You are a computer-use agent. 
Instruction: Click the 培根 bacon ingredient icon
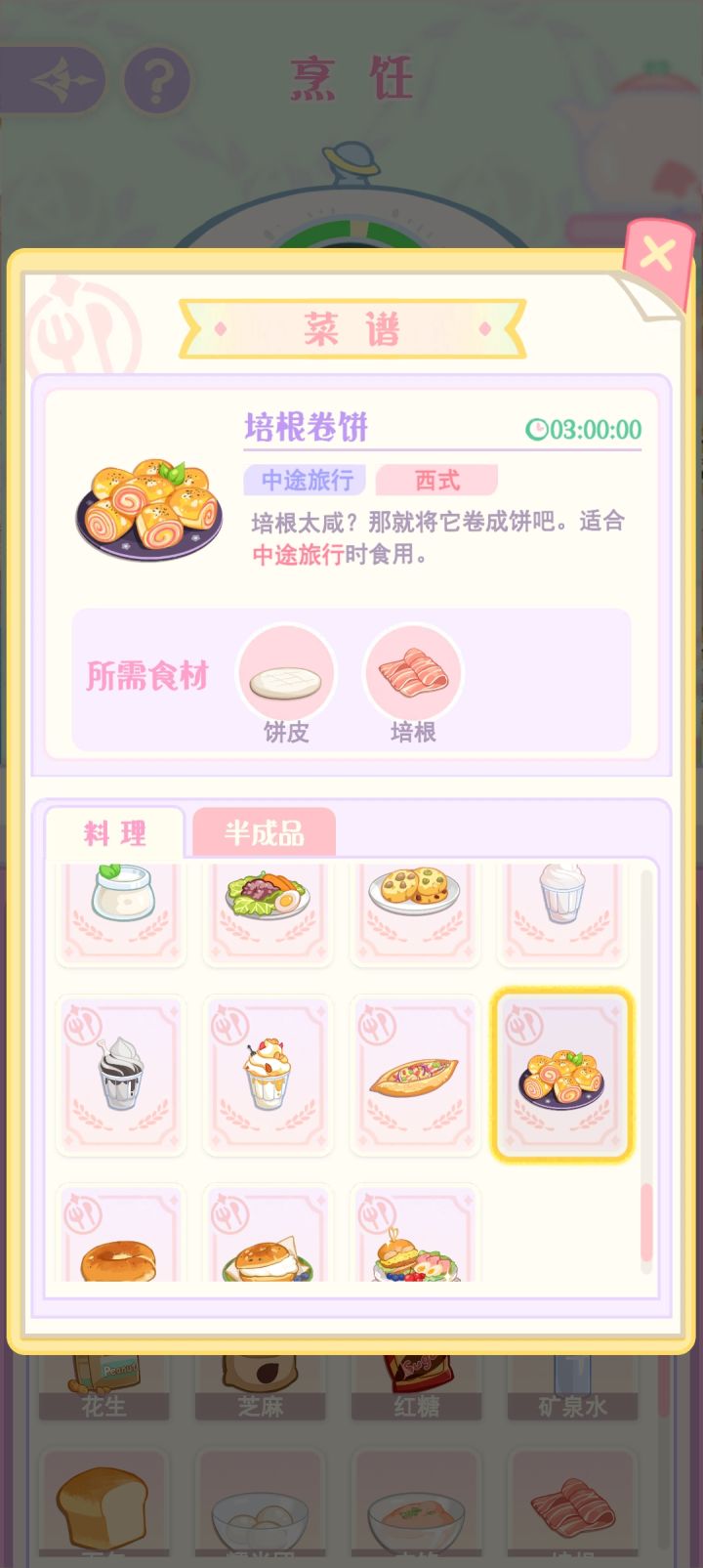click(412, 673)
